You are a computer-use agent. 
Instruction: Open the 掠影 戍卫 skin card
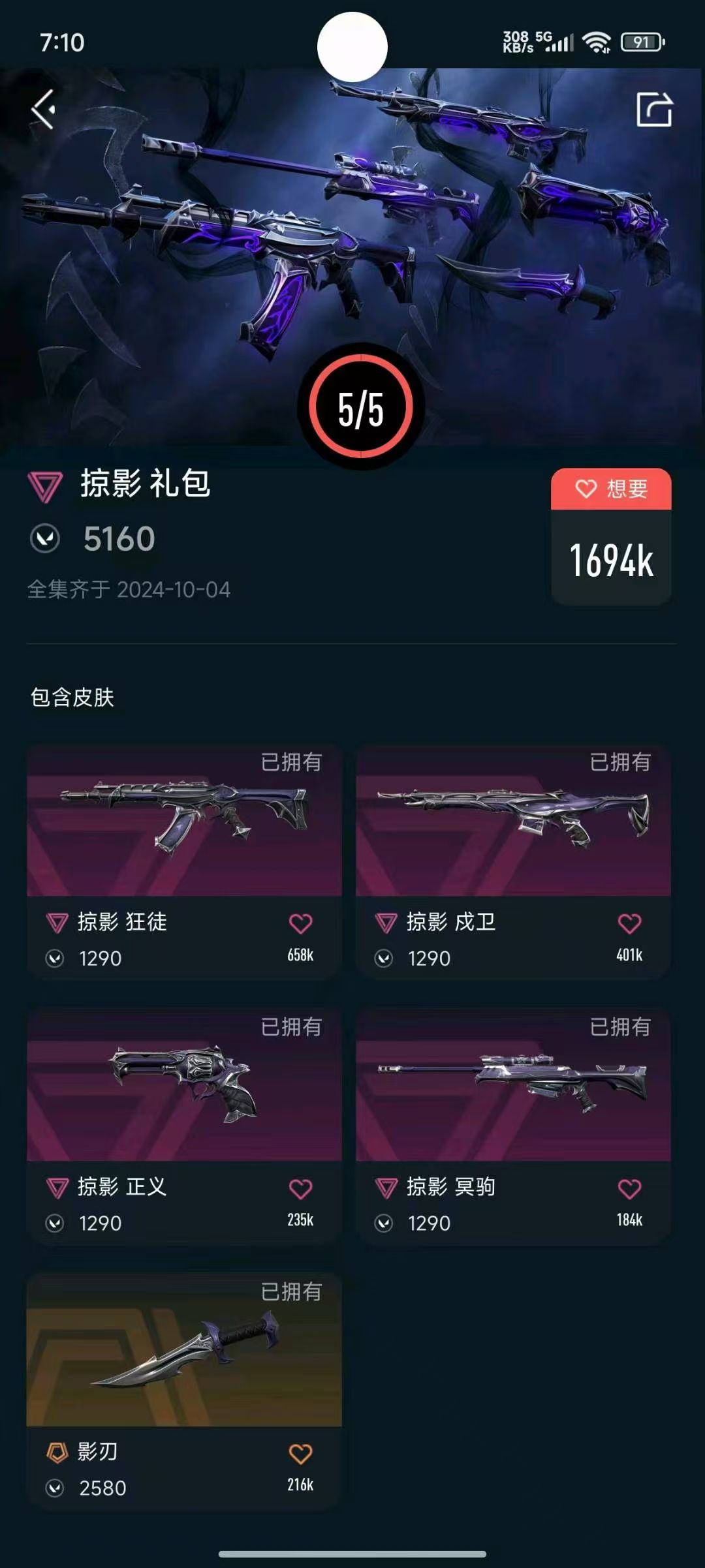click(513, 860)
